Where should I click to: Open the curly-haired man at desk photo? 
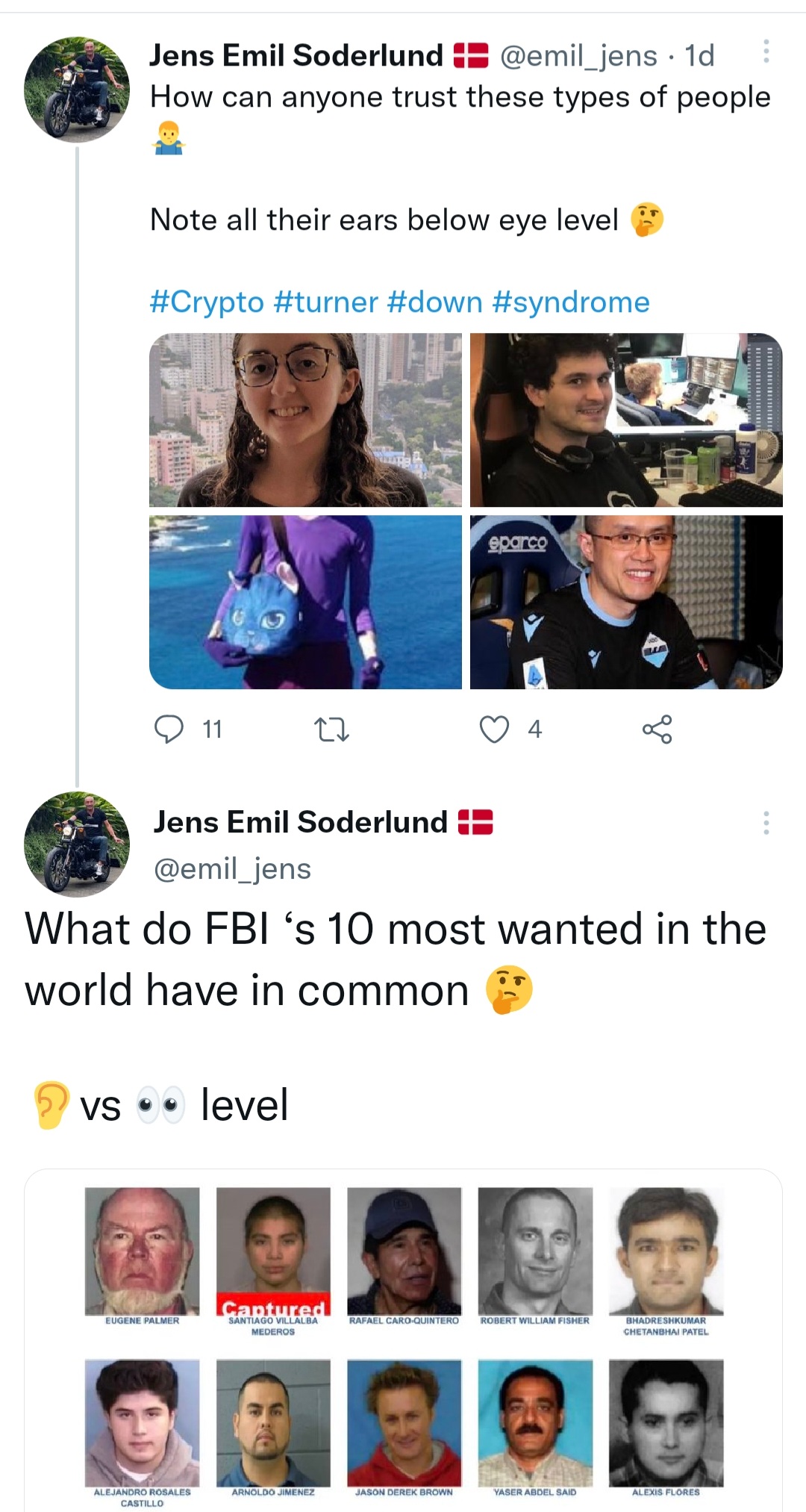click(x=626, y=420)
